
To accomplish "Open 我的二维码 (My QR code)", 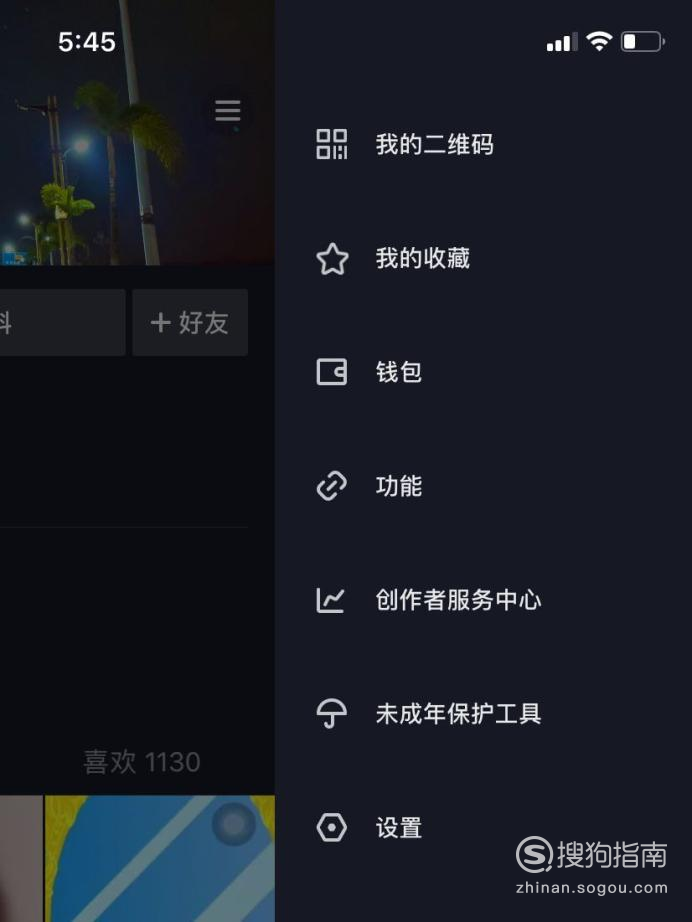I will click(434, 145).
